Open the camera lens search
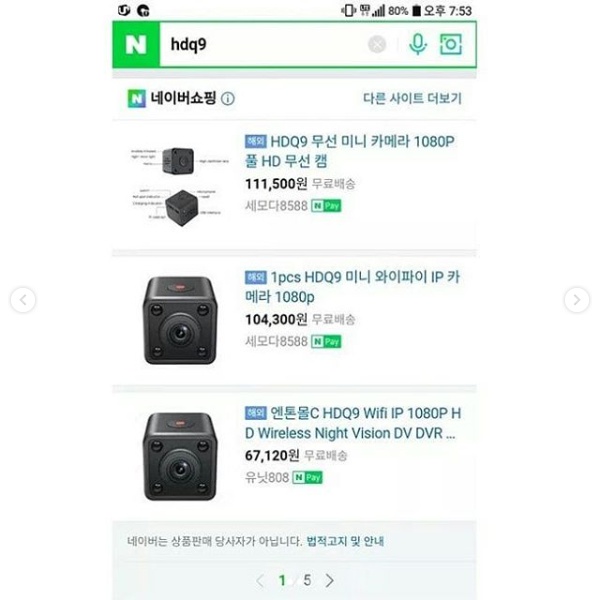 (451, 45)
